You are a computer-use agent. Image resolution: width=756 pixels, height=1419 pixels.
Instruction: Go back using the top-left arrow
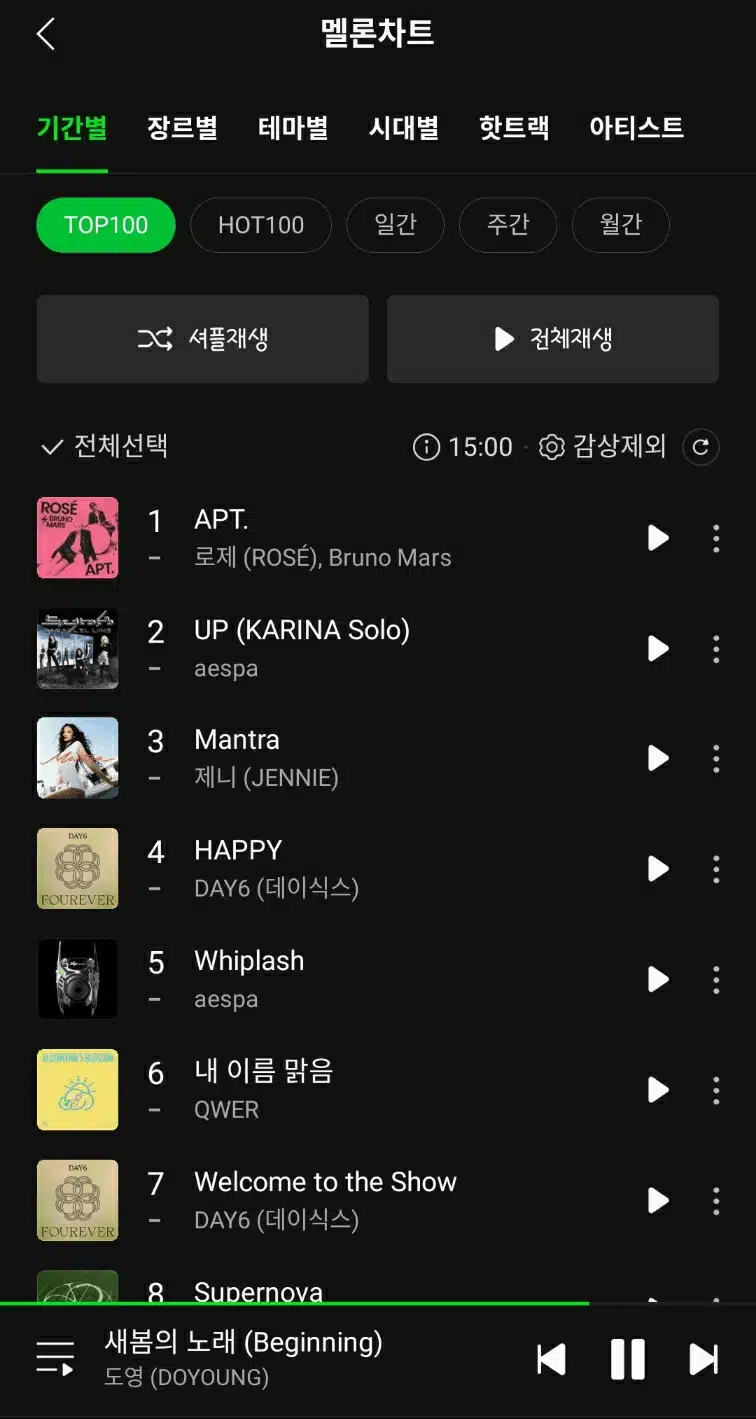point(45,34)
